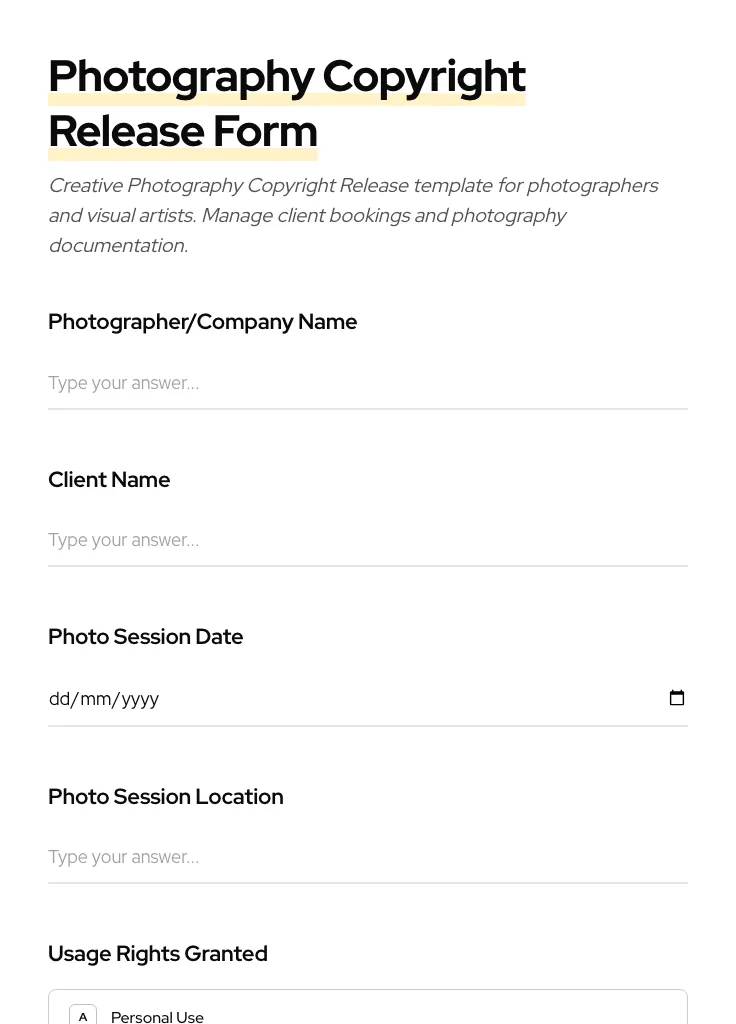
Task: Click the 'dd' day segment of the date field
Action: click(60, 698)
